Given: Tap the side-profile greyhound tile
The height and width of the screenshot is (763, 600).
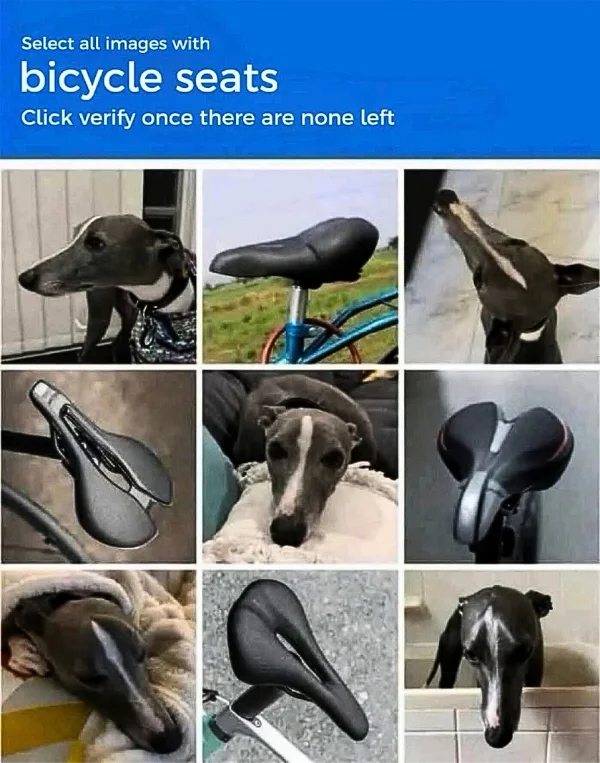Looking at the screenshot, I should click(98, 266).
